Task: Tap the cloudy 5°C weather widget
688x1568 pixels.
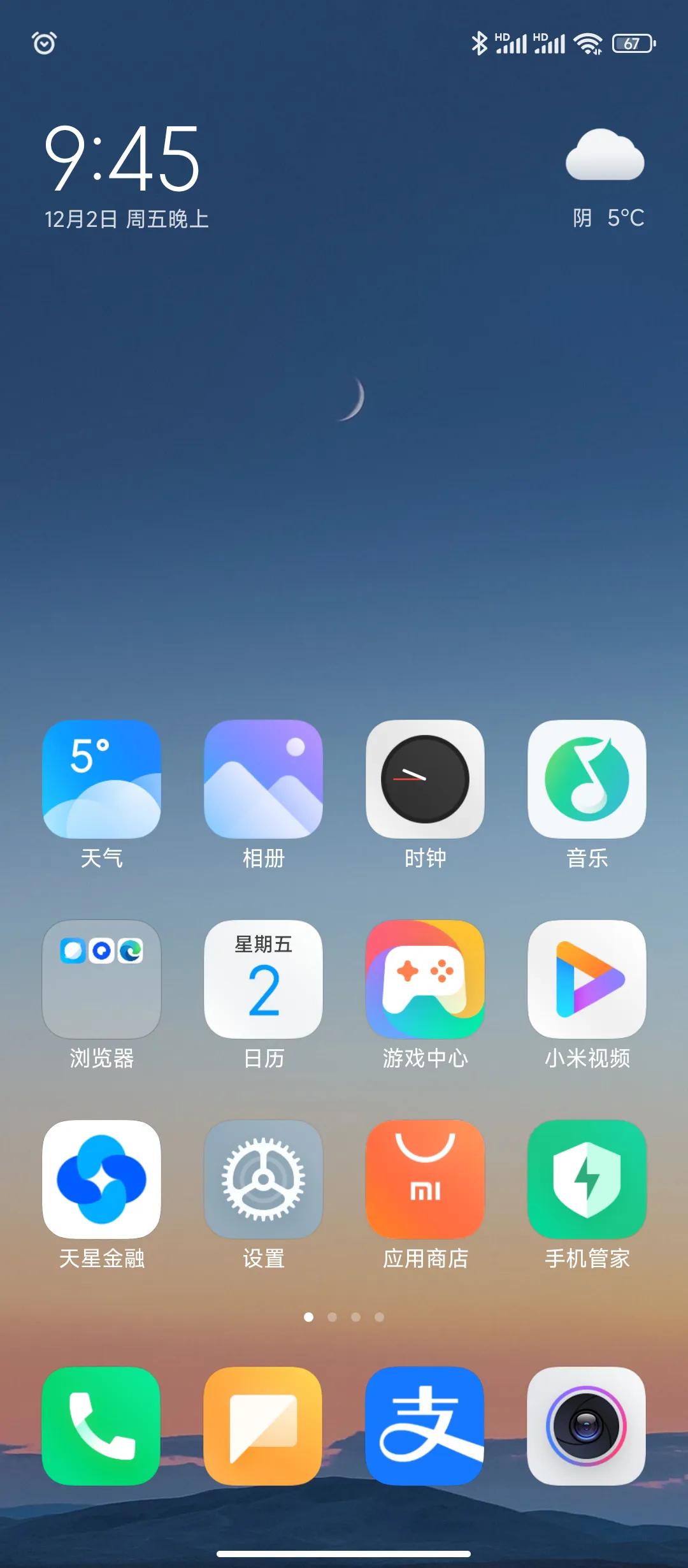Action: pos(606,178)
